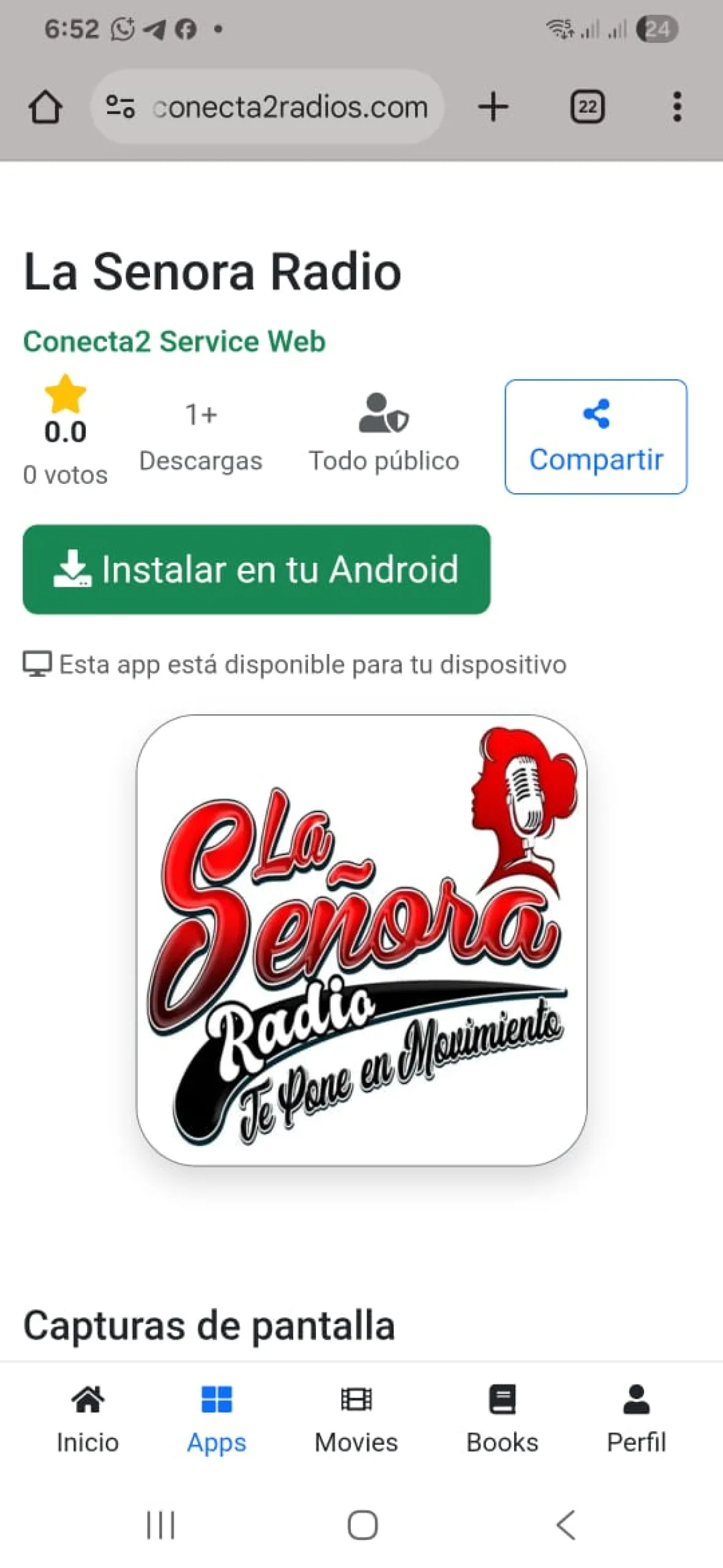This screenshot has height=1568, width=723.
Task: Tap the conecta2radios.com address bar
Action: pos(289,107)
